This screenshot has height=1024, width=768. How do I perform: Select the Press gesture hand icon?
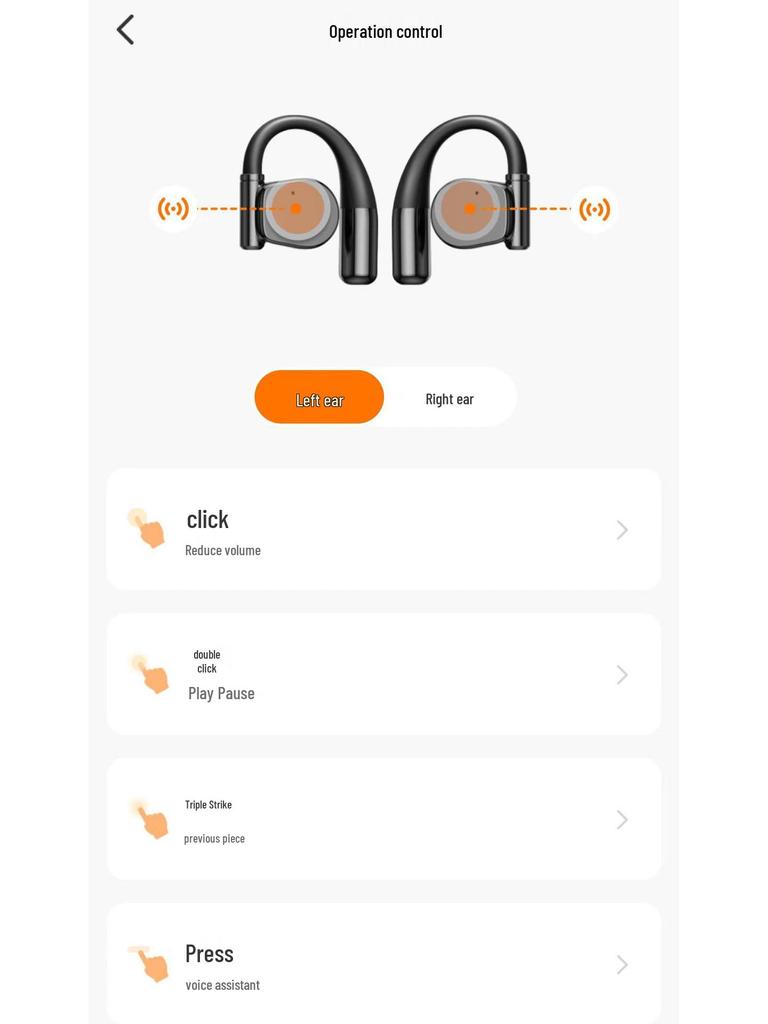click(148, 965)
